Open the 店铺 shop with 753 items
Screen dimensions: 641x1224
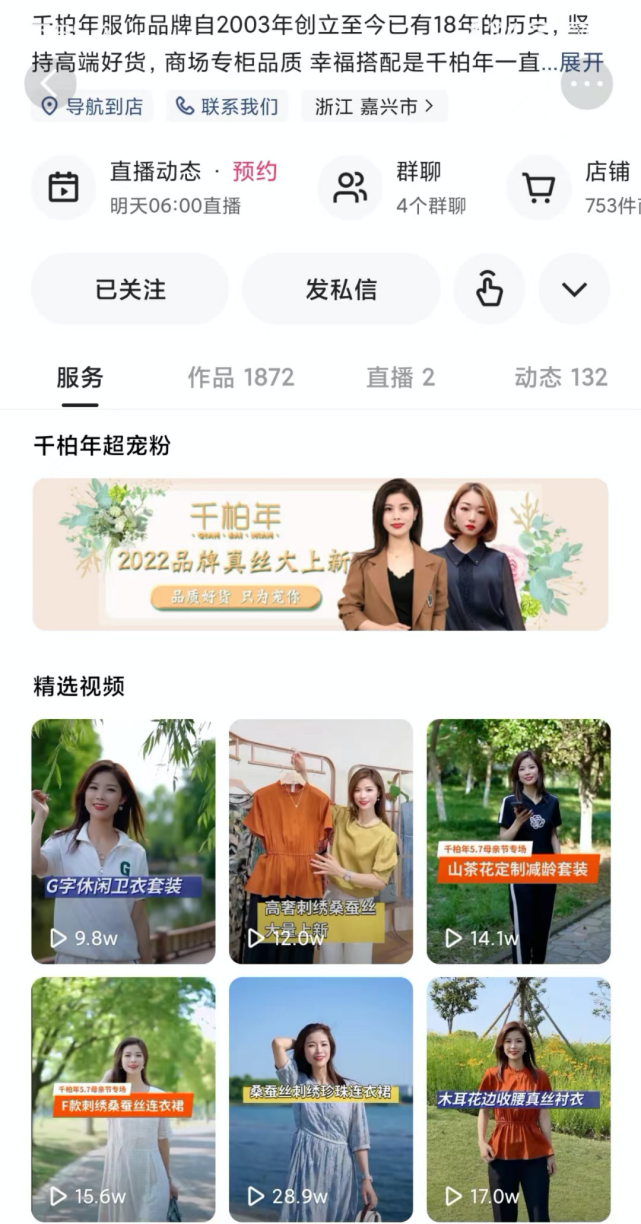click(573, 187)
